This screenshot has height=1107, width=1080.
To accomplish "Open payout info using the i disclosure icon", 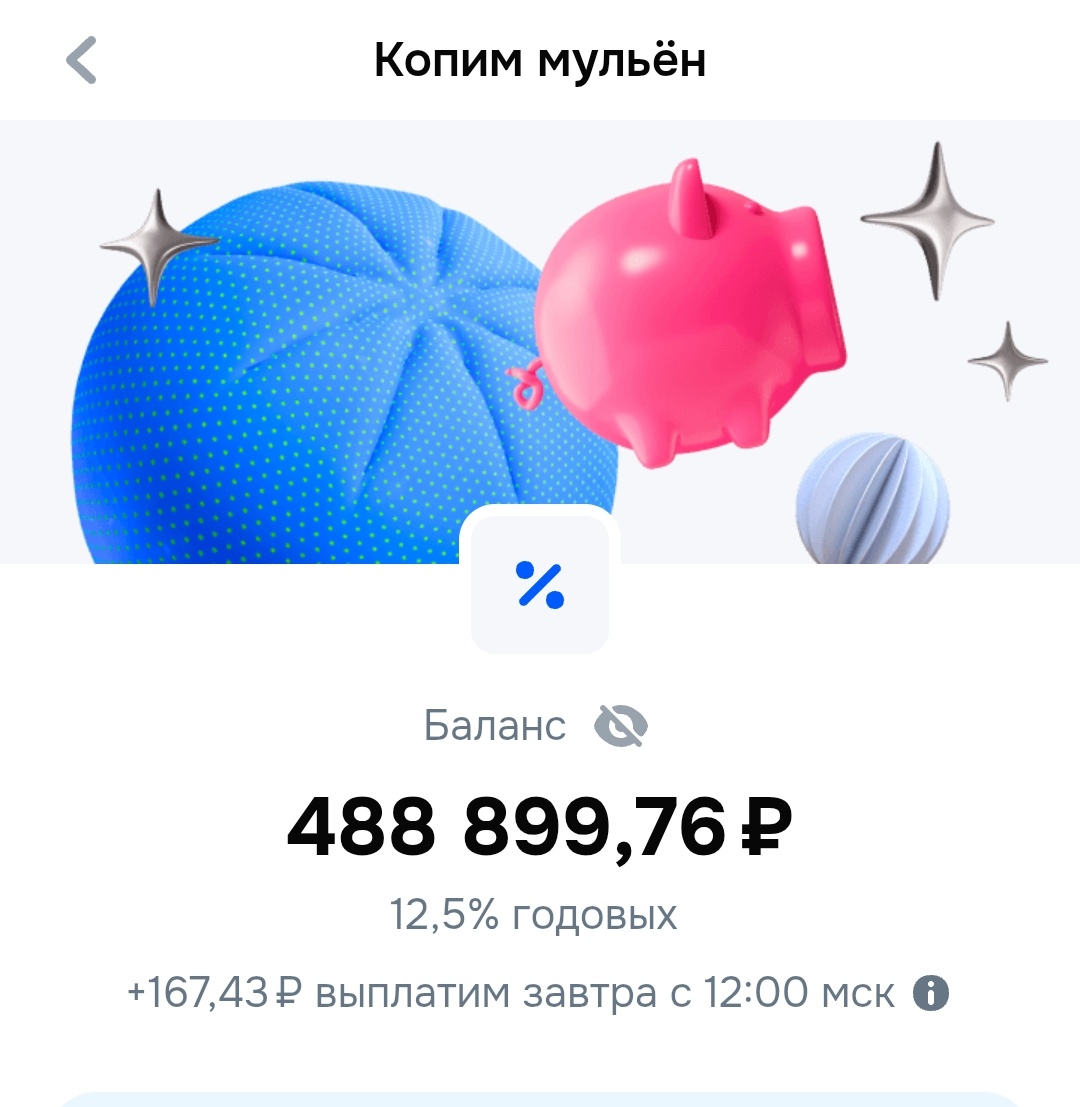I will 932,993.
